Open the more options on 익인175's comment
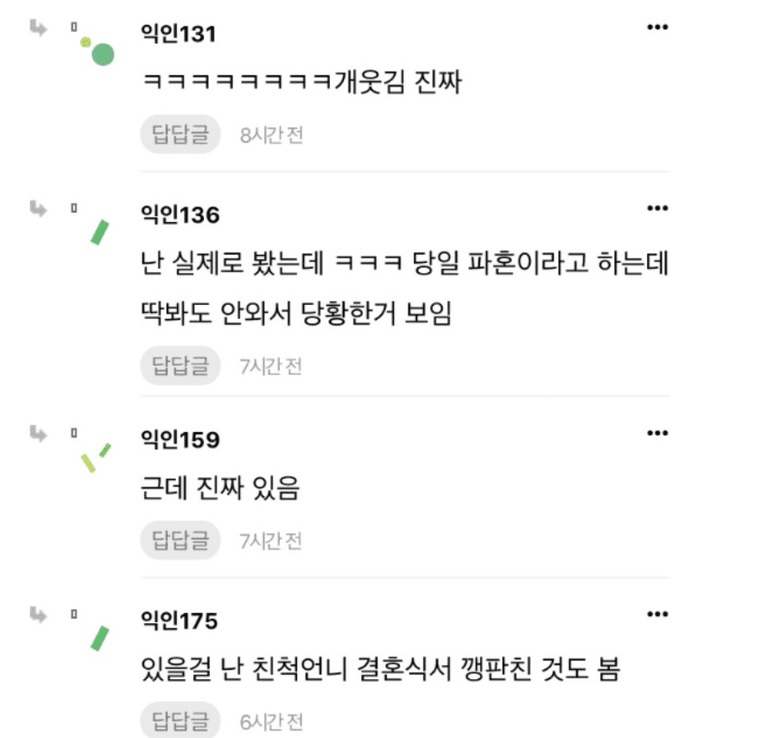This screenshot has width=779, height=738. tap(657, 614)
